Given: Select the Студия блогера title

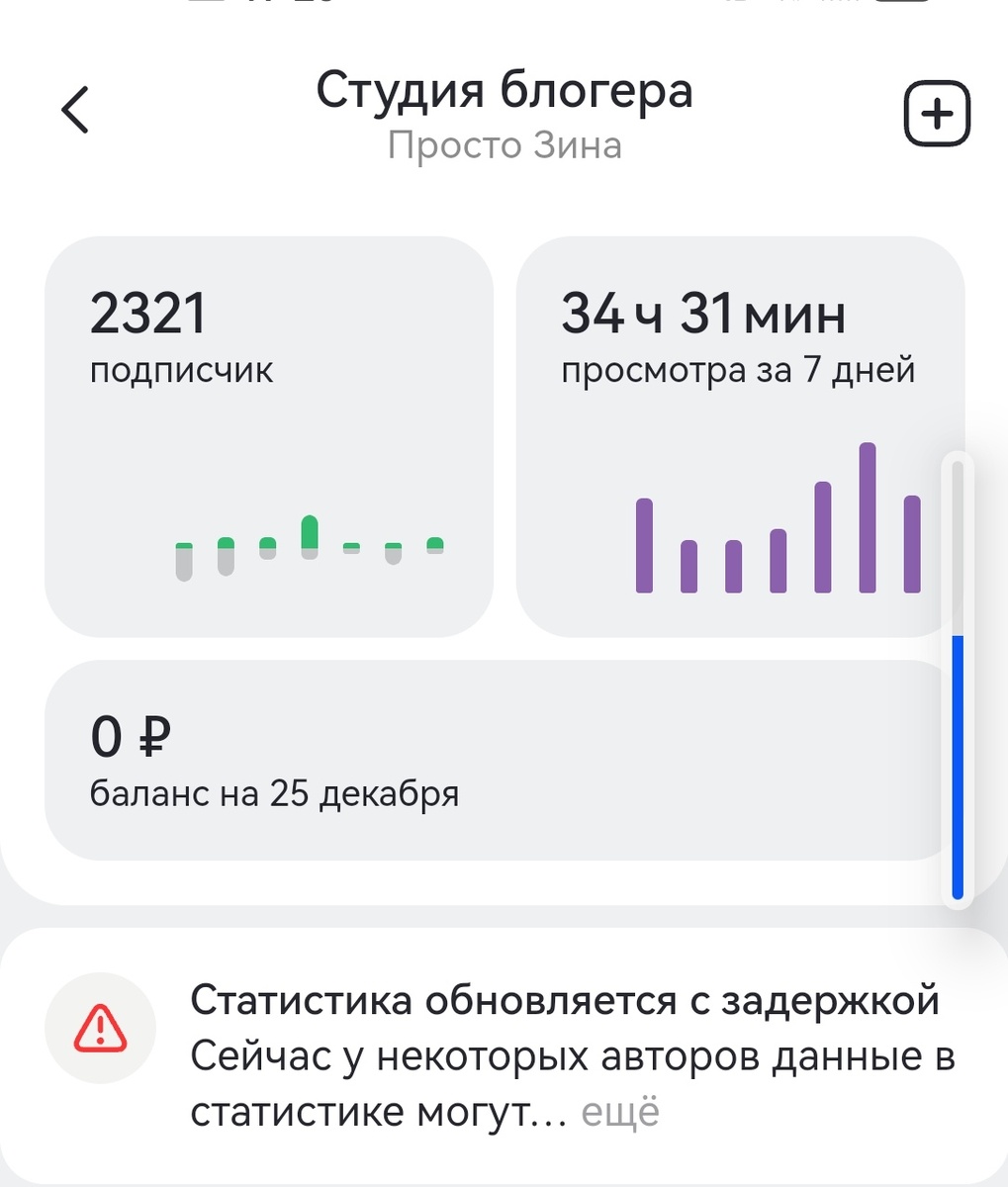Looking at the screenshot, I should point(504,89).
